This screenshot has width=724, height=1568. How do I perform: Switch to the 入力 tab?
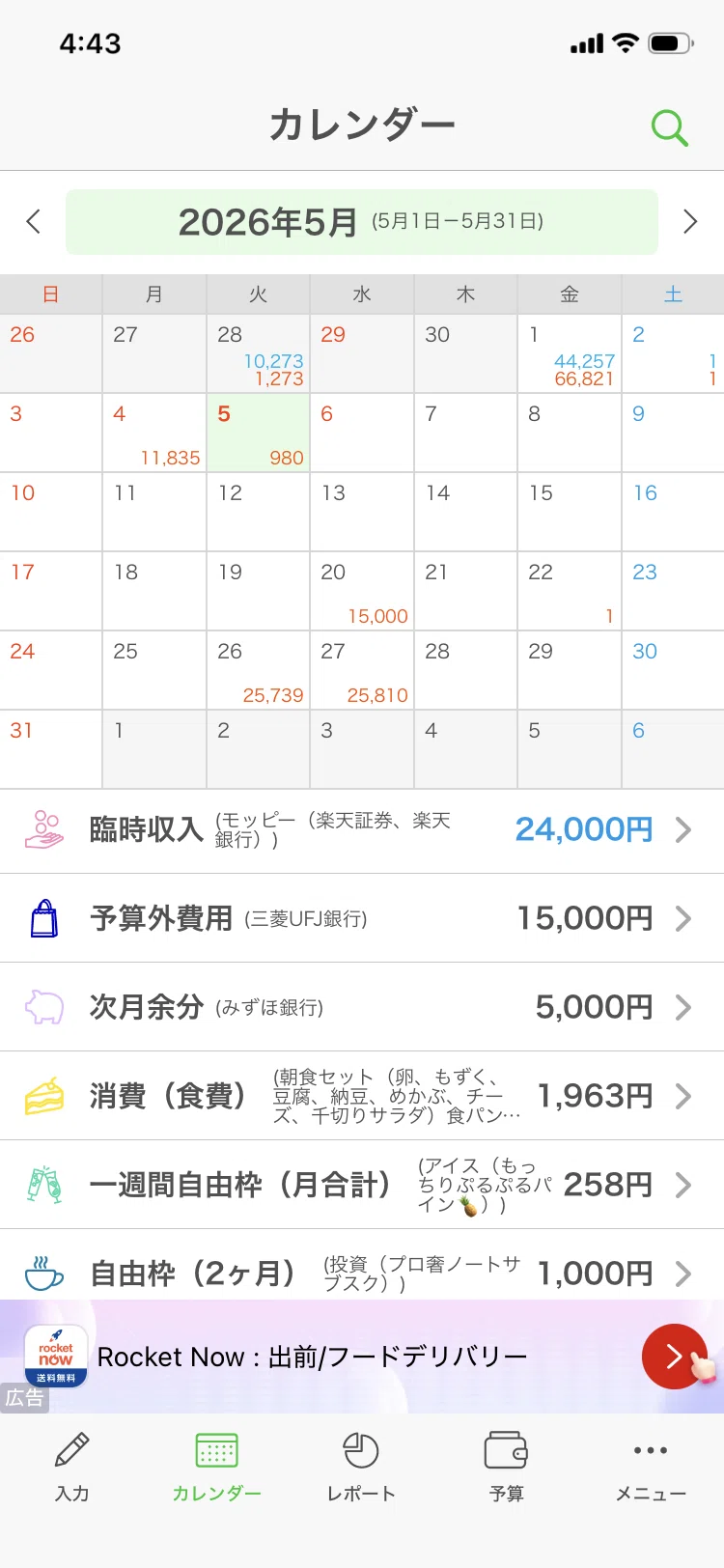tap(72, 1467)
